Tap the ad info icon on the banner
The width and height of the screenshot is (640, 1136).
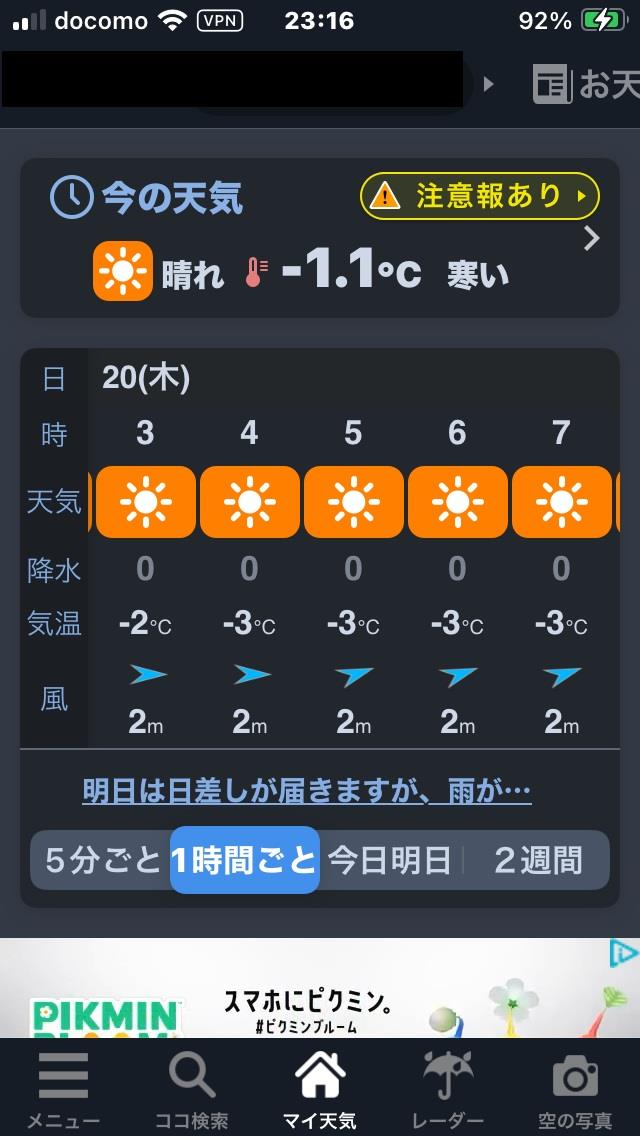point(623,953)
